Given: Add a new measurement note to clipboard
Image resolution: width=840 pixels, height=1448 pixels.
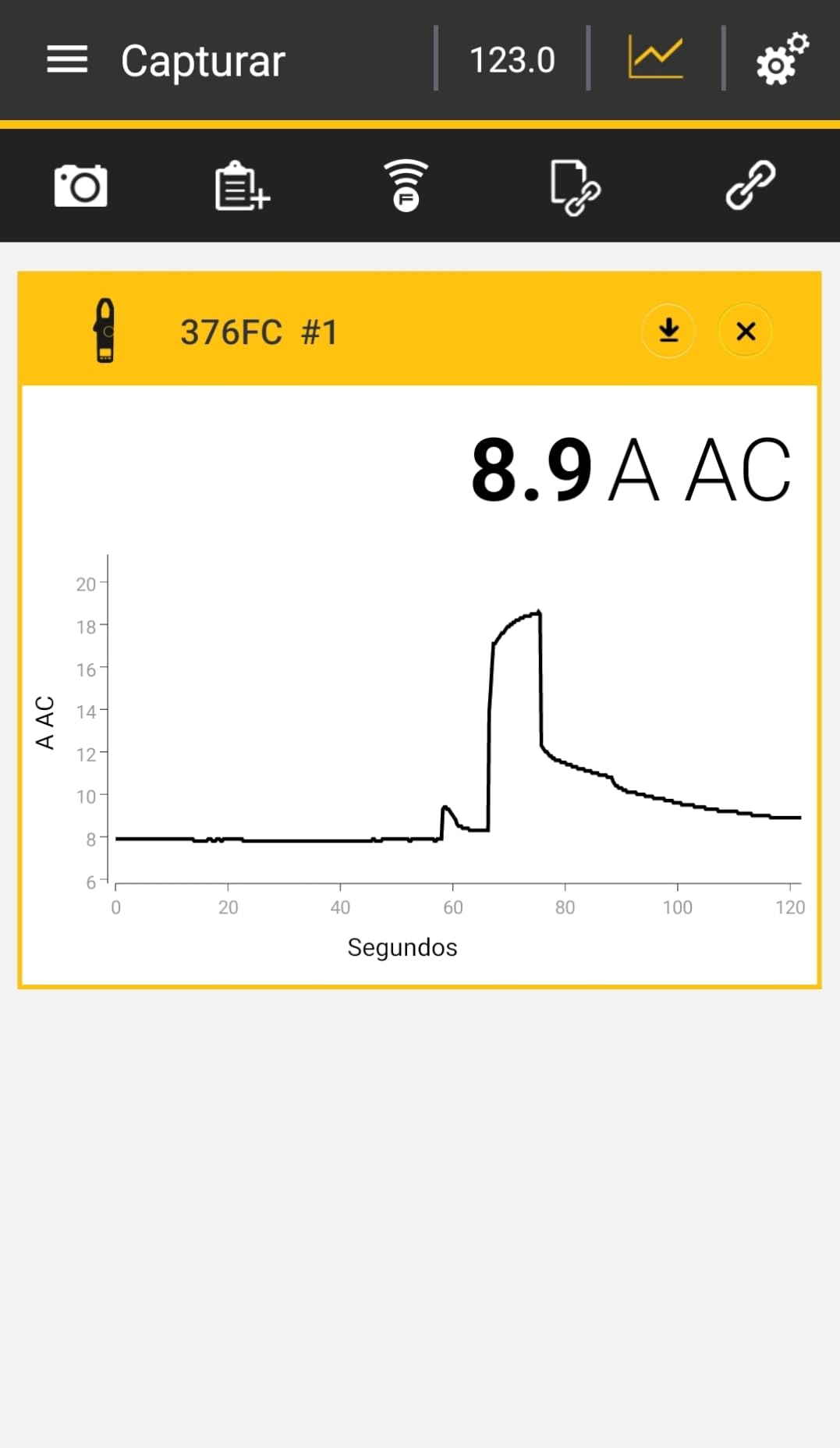Looking at the screenshot, I should tap(240, 186).
